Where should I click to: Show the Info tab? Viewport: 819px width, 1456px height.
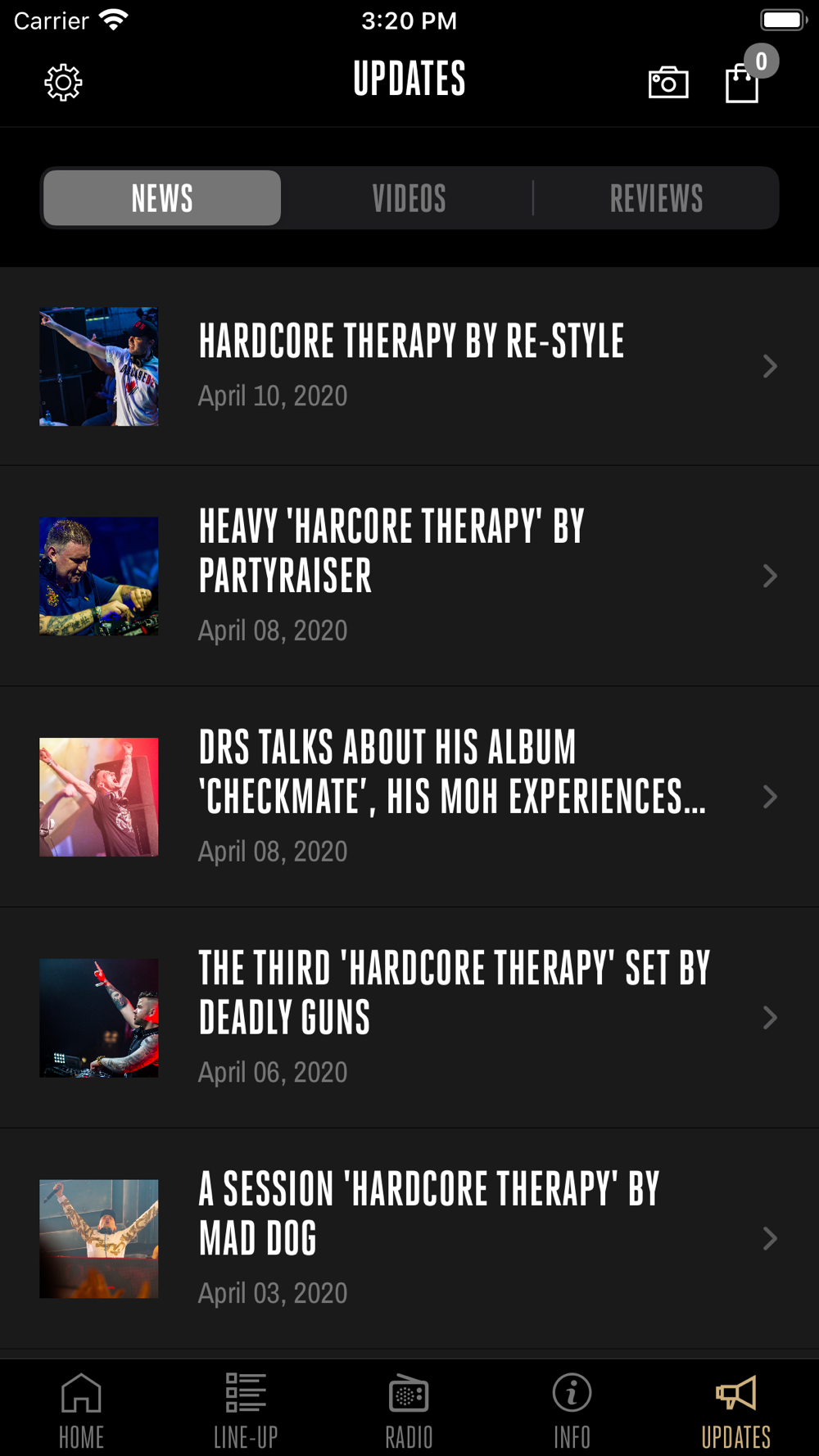(572, 1410)
